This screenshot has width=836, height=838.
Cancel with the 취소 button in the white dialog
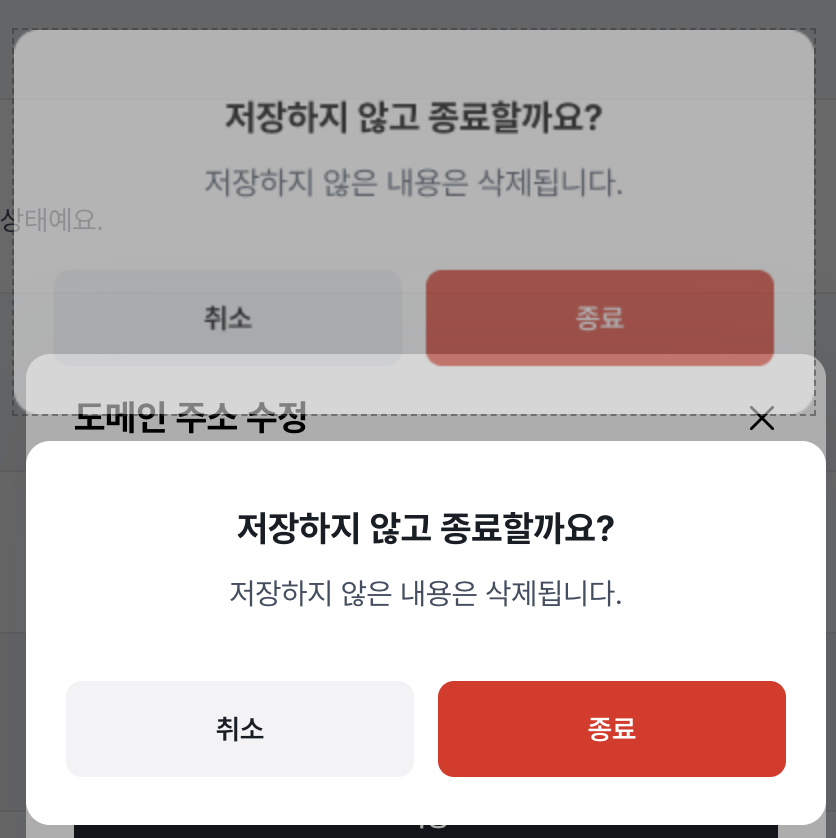pyautogui.click(x=239, y=729)
